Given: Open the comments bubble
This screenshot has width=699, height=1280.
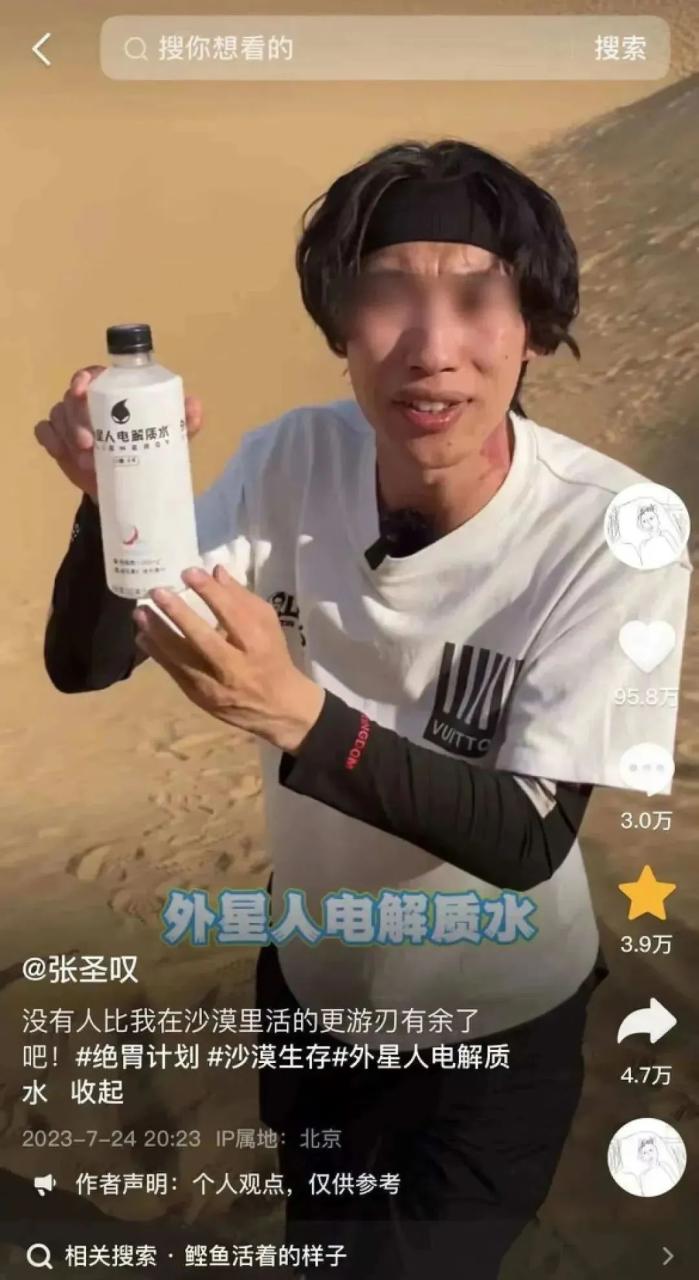Looking at the screenshot, I should [x=646, y=769].
